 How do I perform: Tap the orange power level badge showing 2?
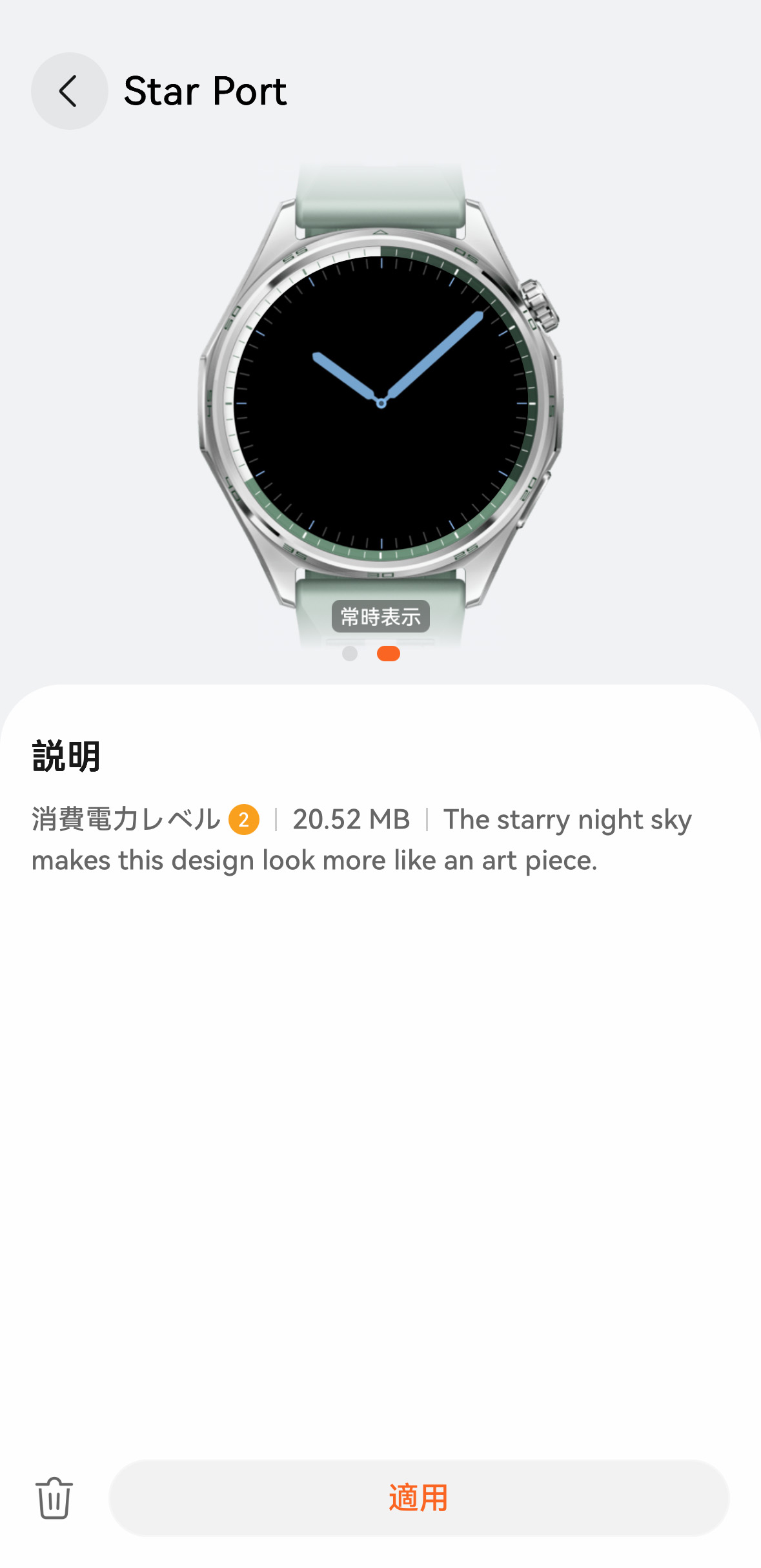(243, 820)
